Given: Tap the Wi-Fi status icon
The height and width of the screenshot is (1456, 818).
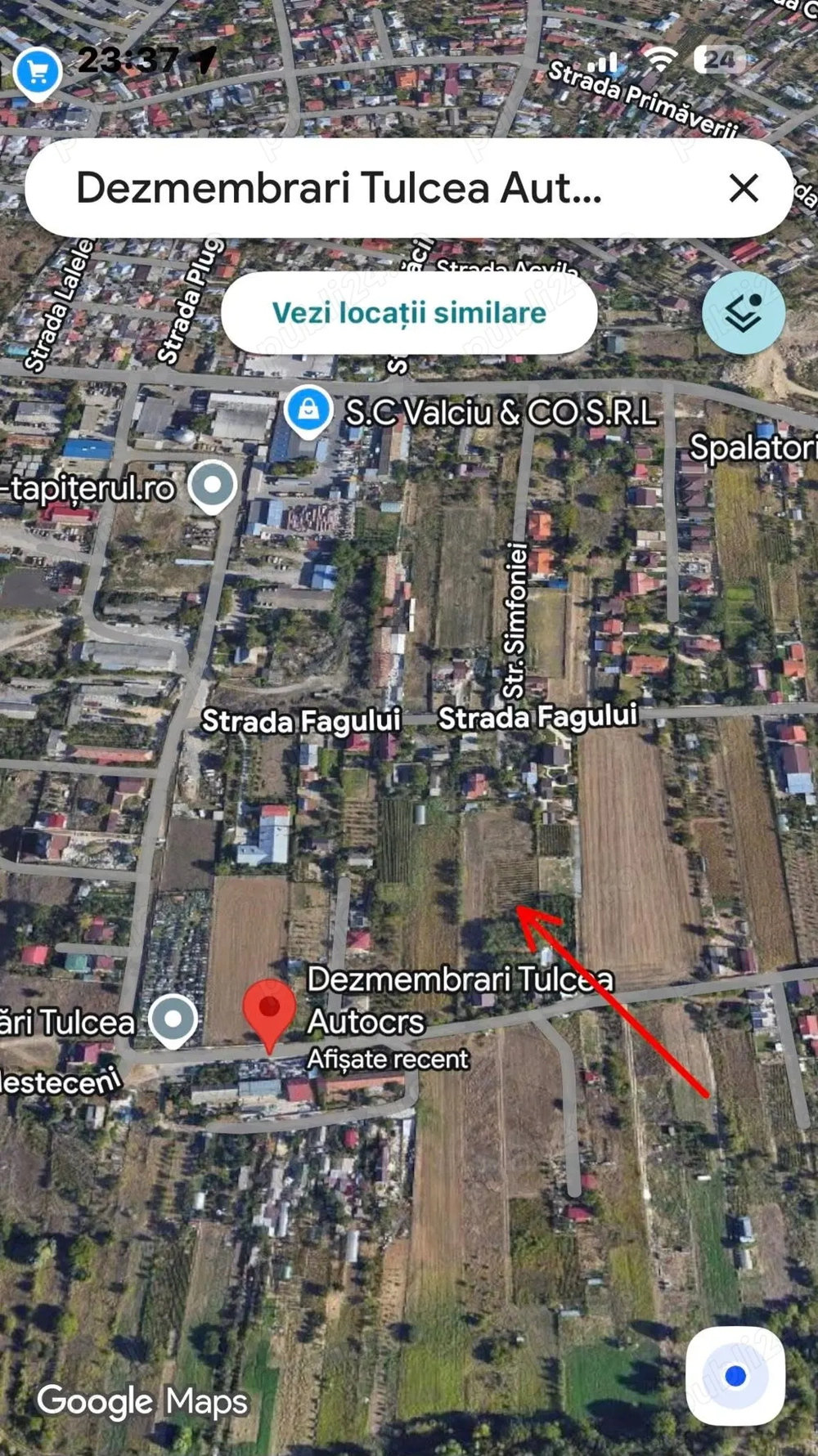Looking at the screenshot, I should click(659, 57).
